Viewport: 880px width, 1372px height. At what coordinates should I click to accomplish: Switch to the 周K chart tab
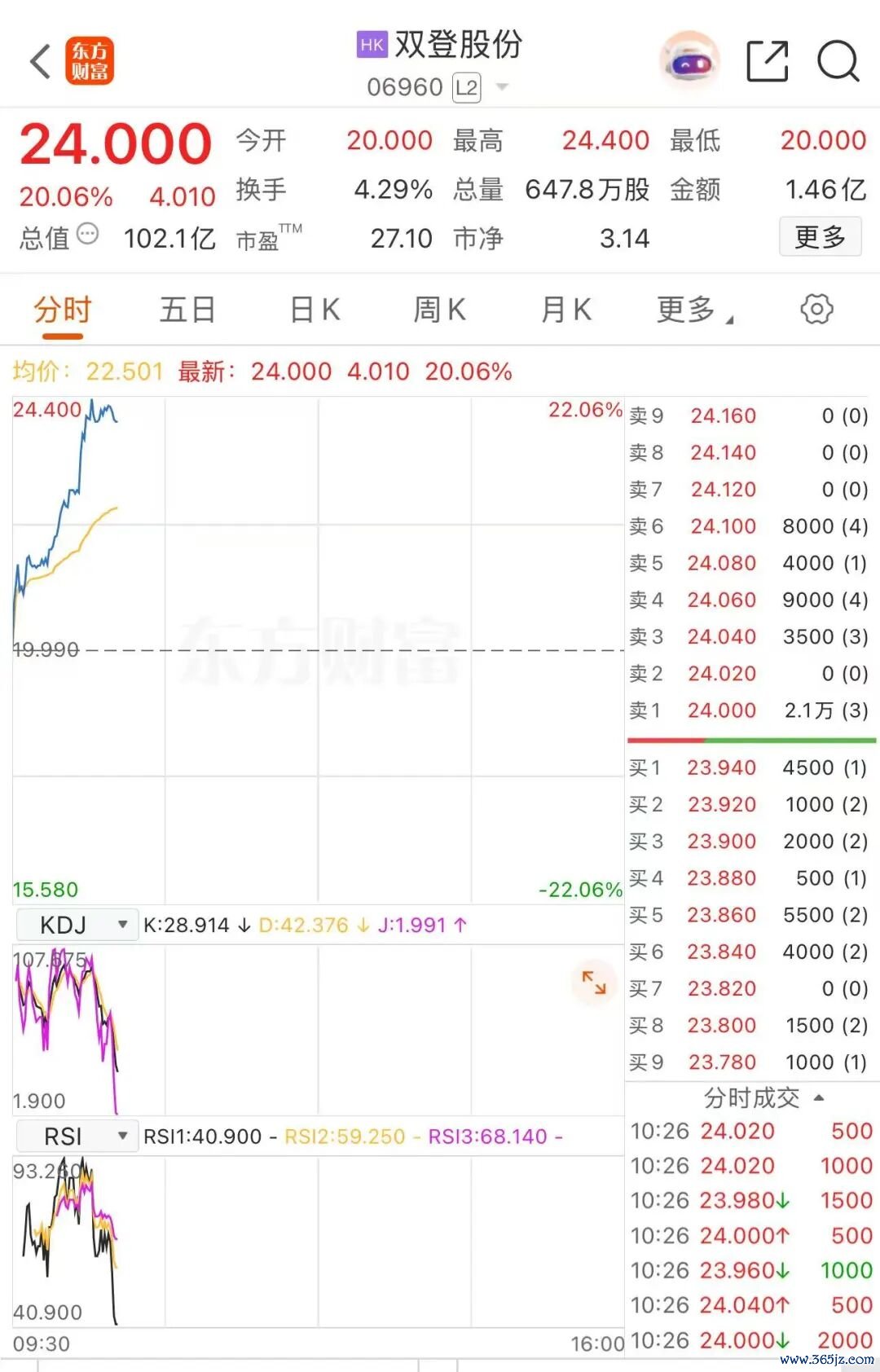pyautogui.click(x=439, y=310)
